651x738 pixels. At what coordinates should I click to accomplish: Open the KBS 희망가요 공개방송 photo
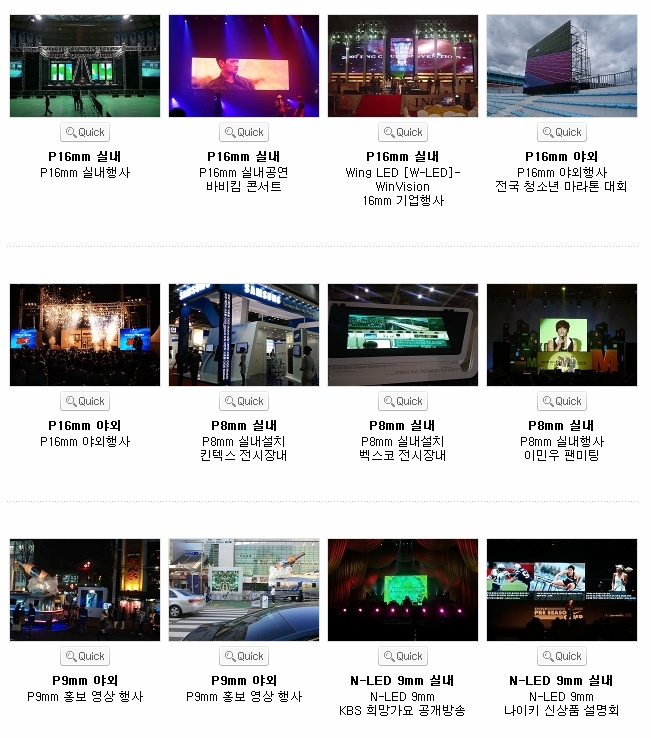click(x=403, y=590)
